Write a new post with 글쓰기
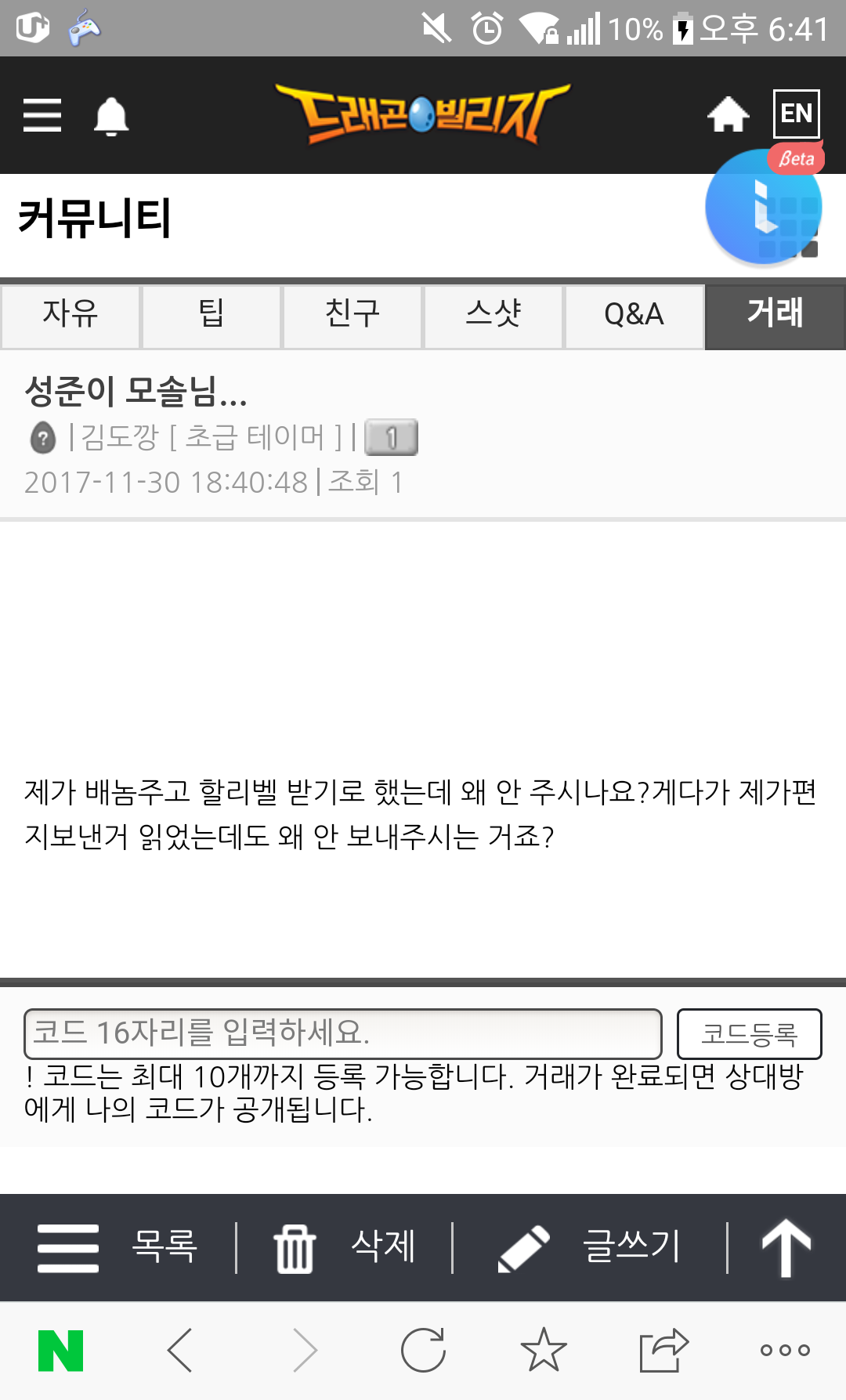Viewport: 846px width, 1400px height. 590,1246
